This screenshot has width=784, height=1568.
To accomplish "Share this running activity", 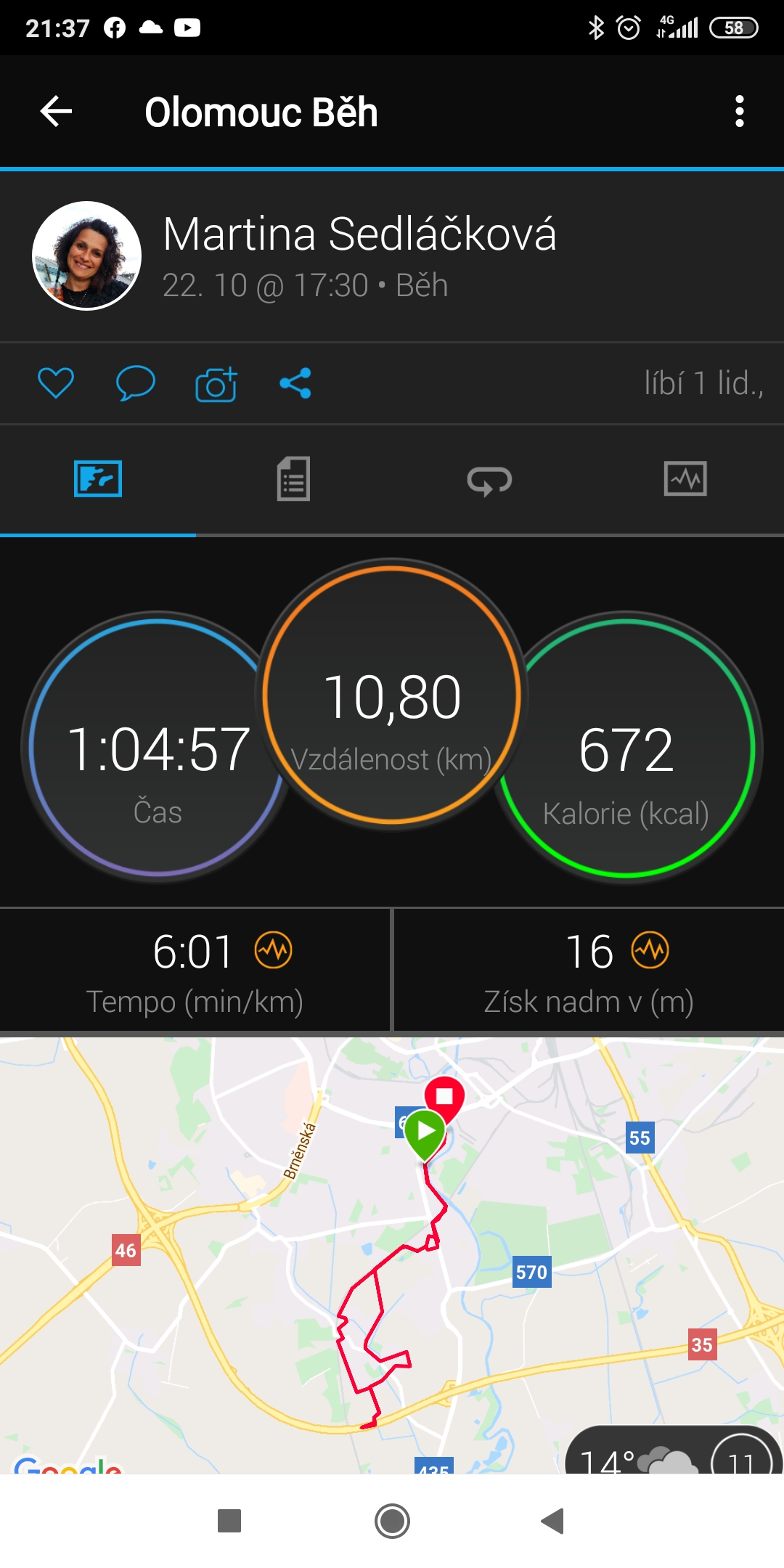I will point(295,383).
